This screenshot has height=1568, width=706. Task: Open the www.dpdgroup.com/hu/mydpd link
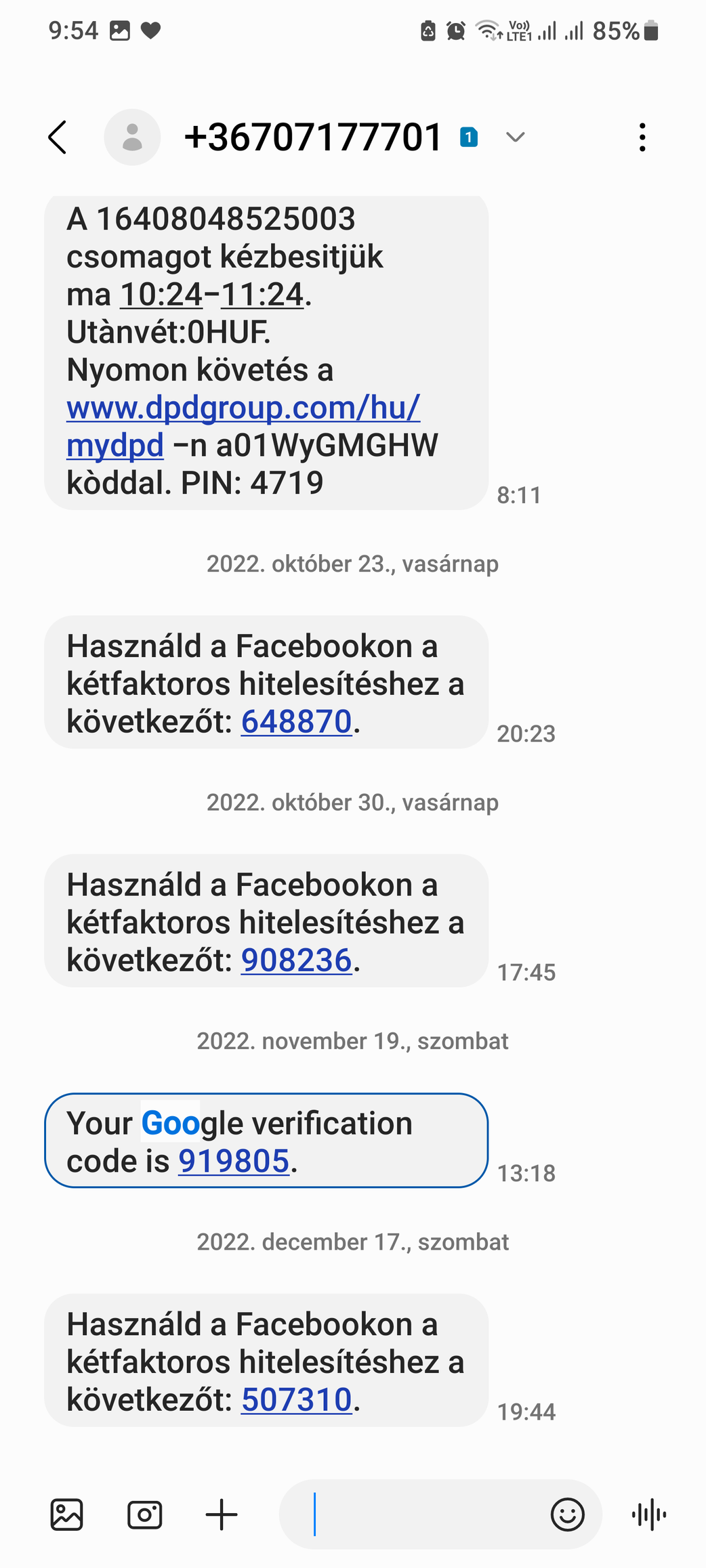(243, 408)
